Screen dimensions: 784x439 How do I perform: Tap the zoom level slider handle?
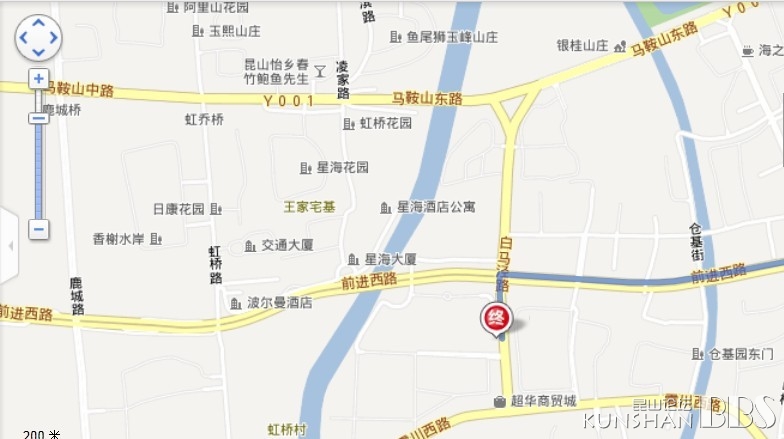click(39, 118)
